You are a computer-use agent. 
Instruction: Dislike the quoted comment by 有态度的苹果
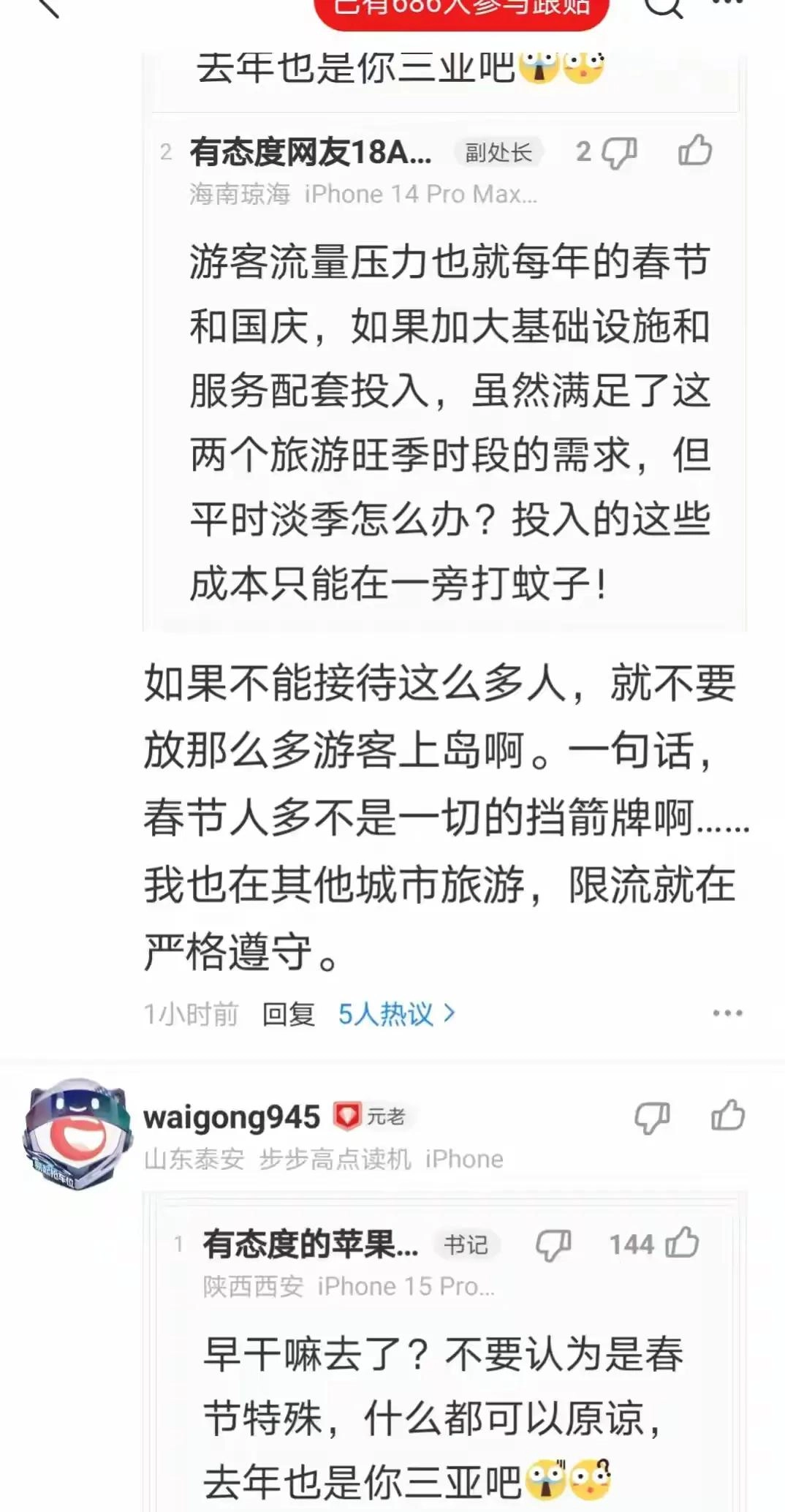tap(553, 1245)
